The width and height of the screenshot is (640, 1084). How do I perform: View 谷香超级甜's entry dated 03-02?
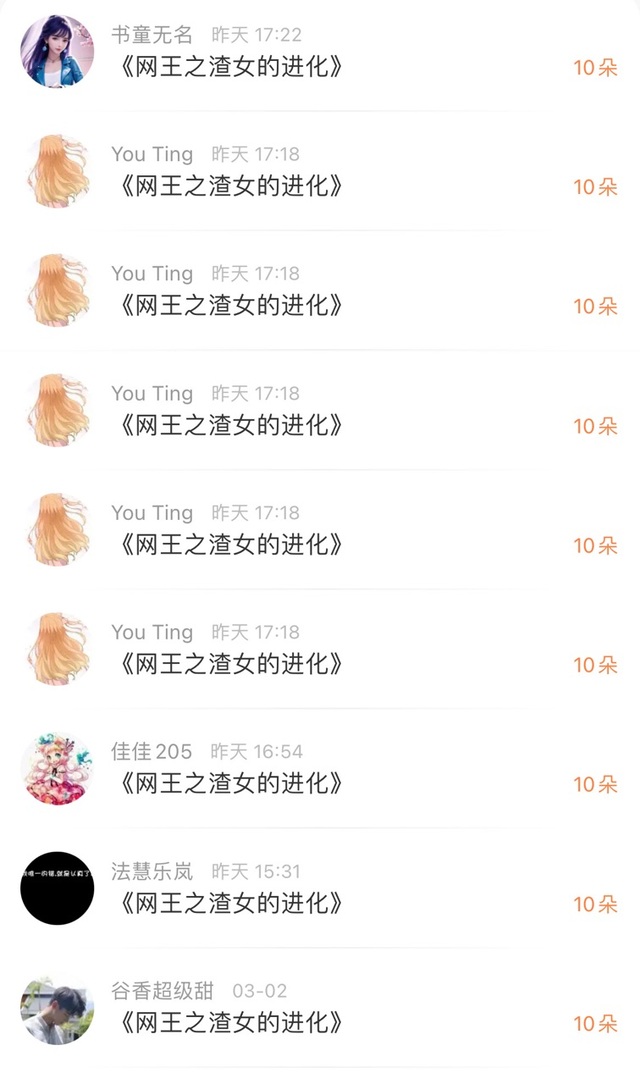320,1008
